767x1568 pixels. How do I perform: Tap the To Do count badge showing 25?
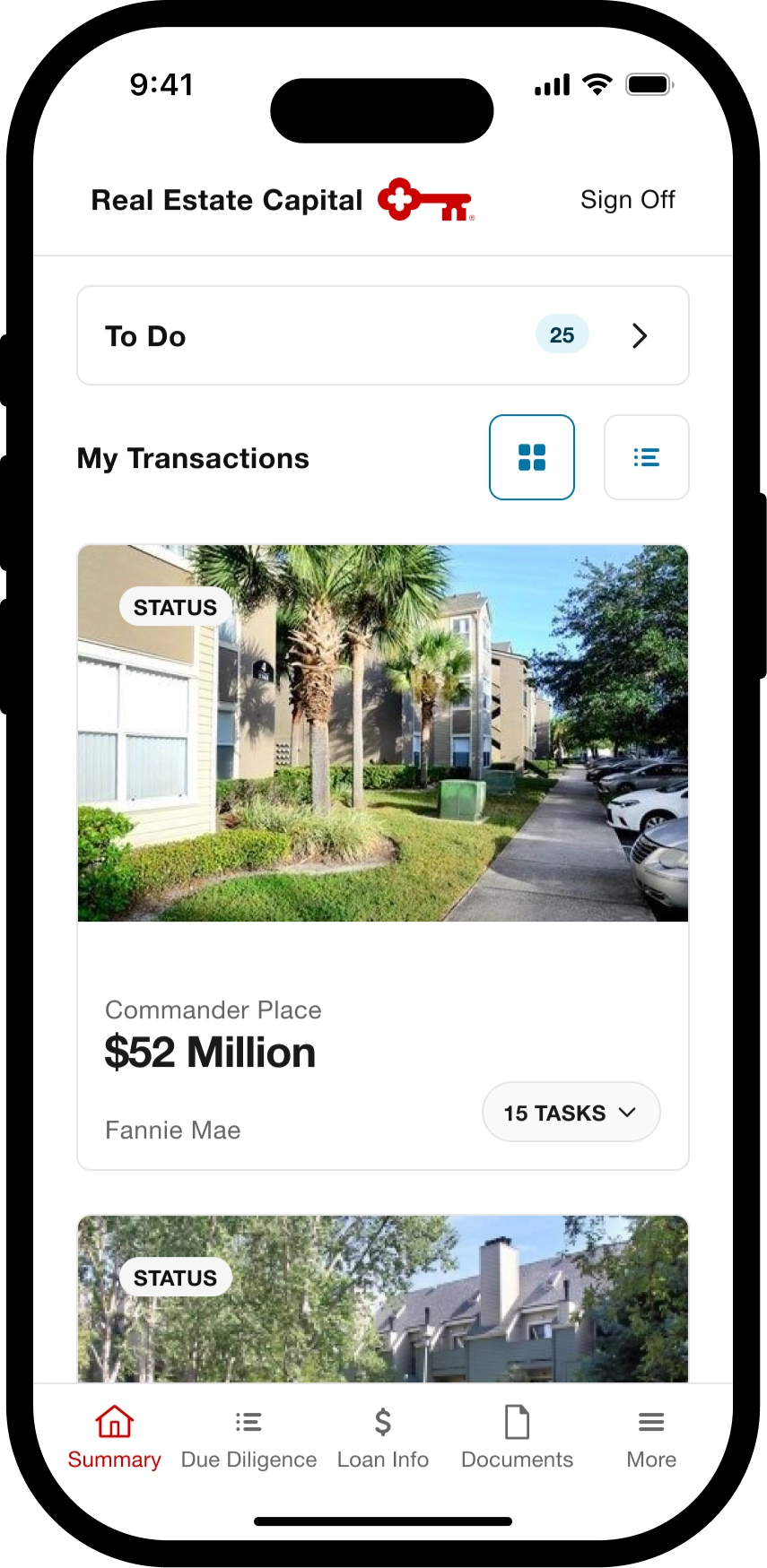click(562, 335)
